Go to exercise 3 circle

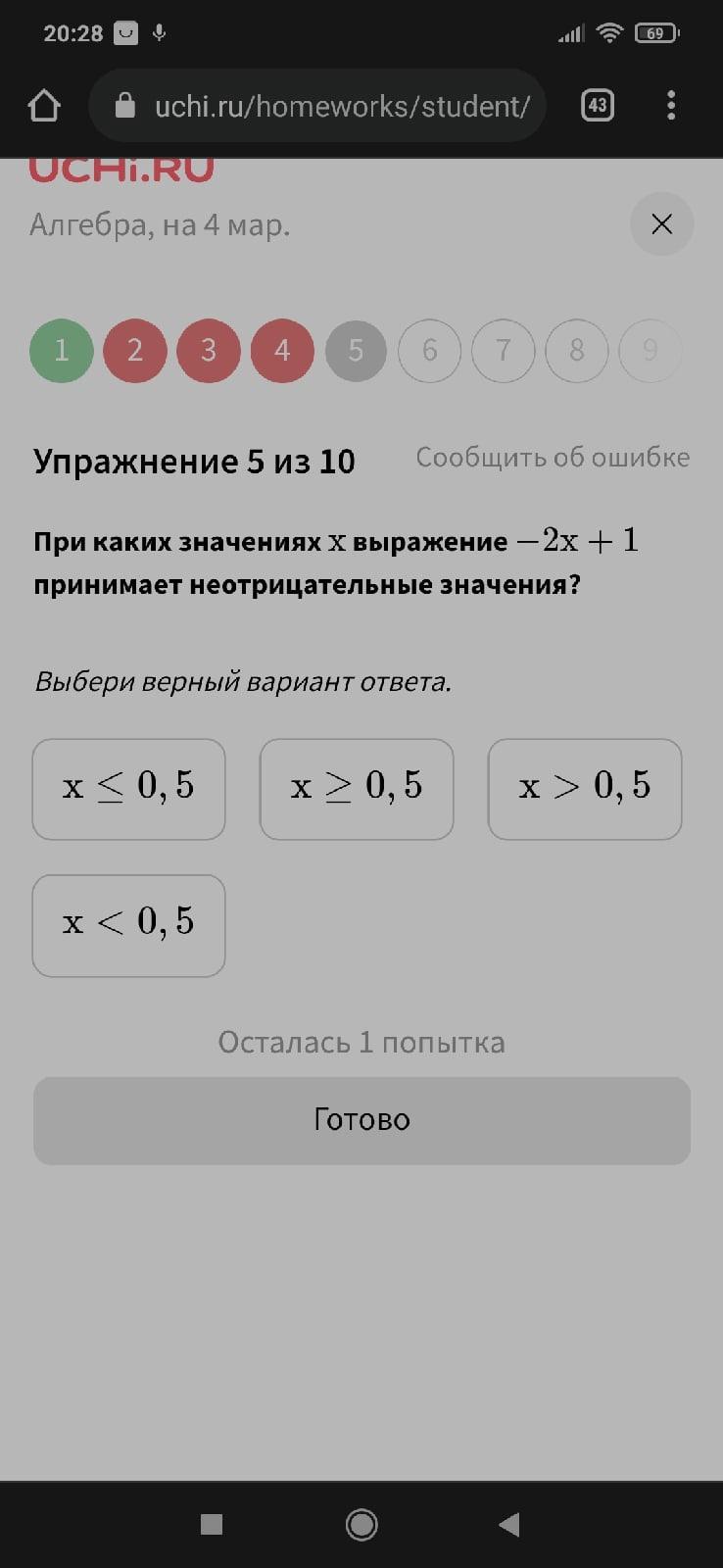[209, 350]
